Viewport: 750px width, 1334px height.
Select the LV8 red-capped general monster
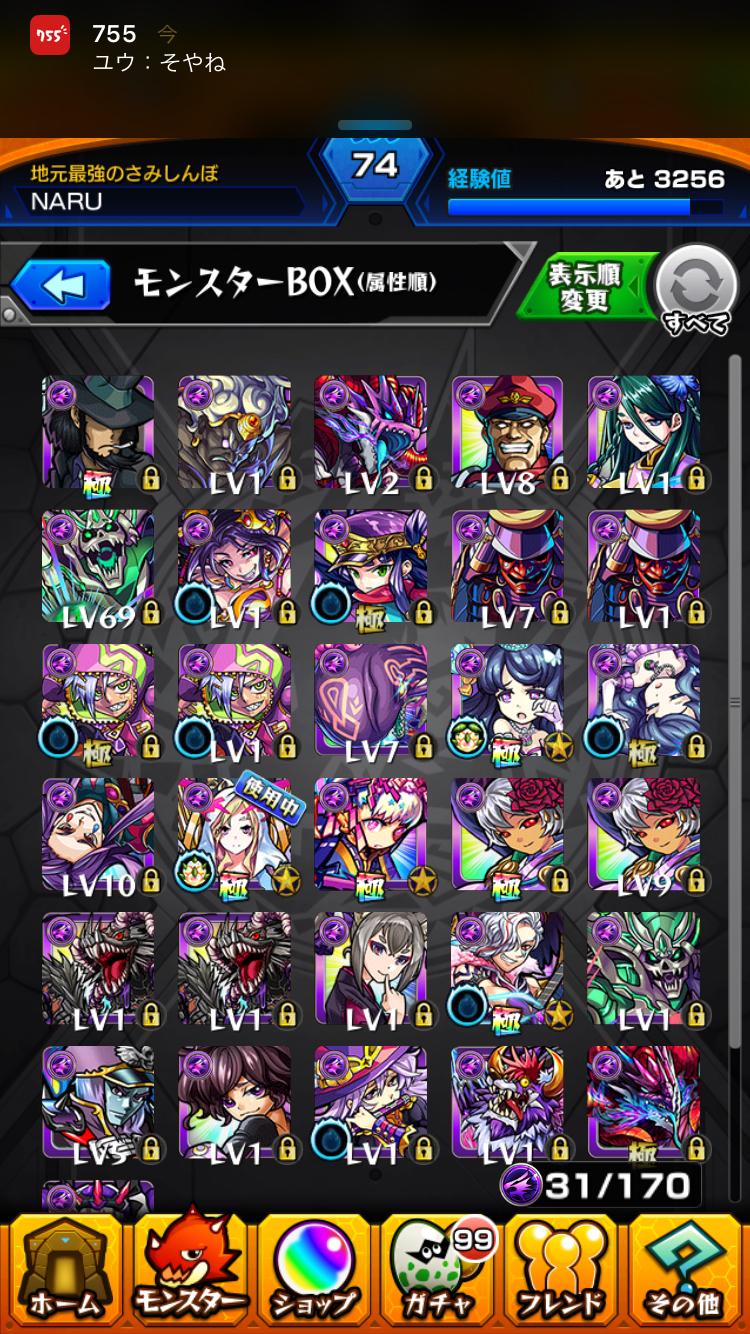pos(507,432)
